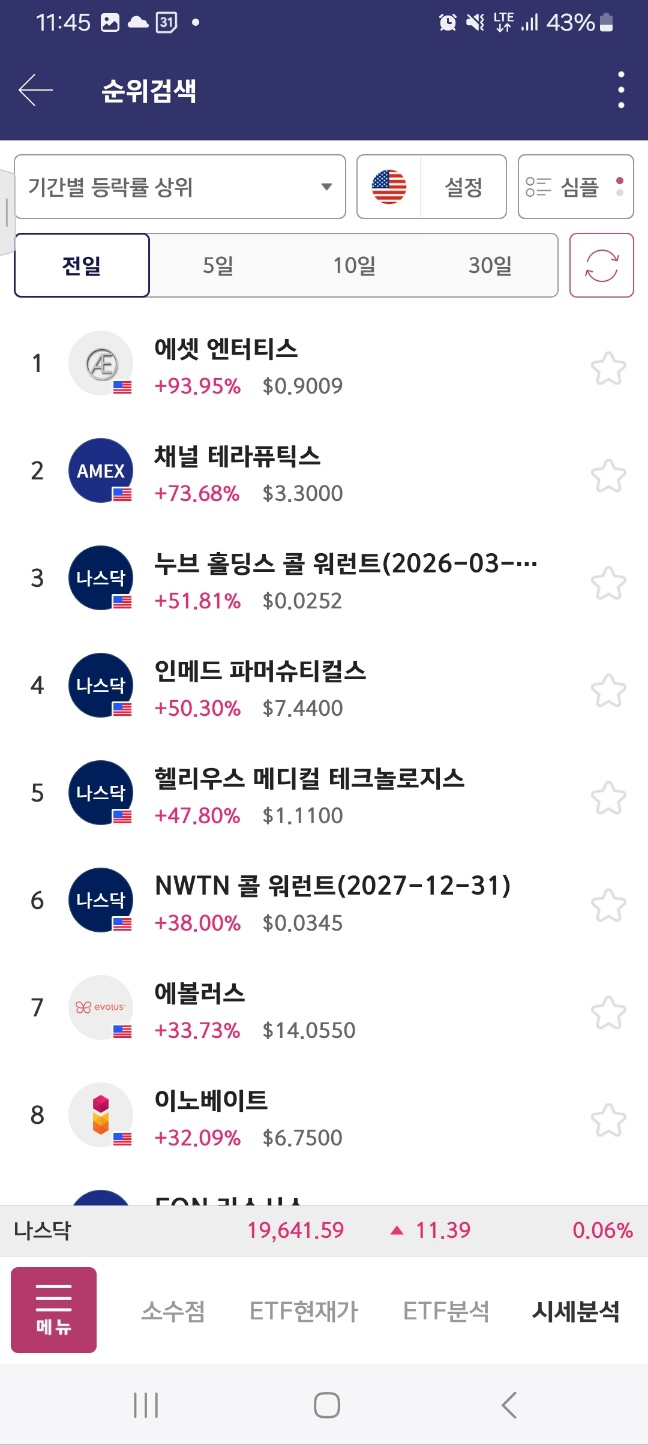Open the 인메드 파머슈티컬스 stock row
The height and width of the screenshot is (1445, 648).
tap(300, 688)
